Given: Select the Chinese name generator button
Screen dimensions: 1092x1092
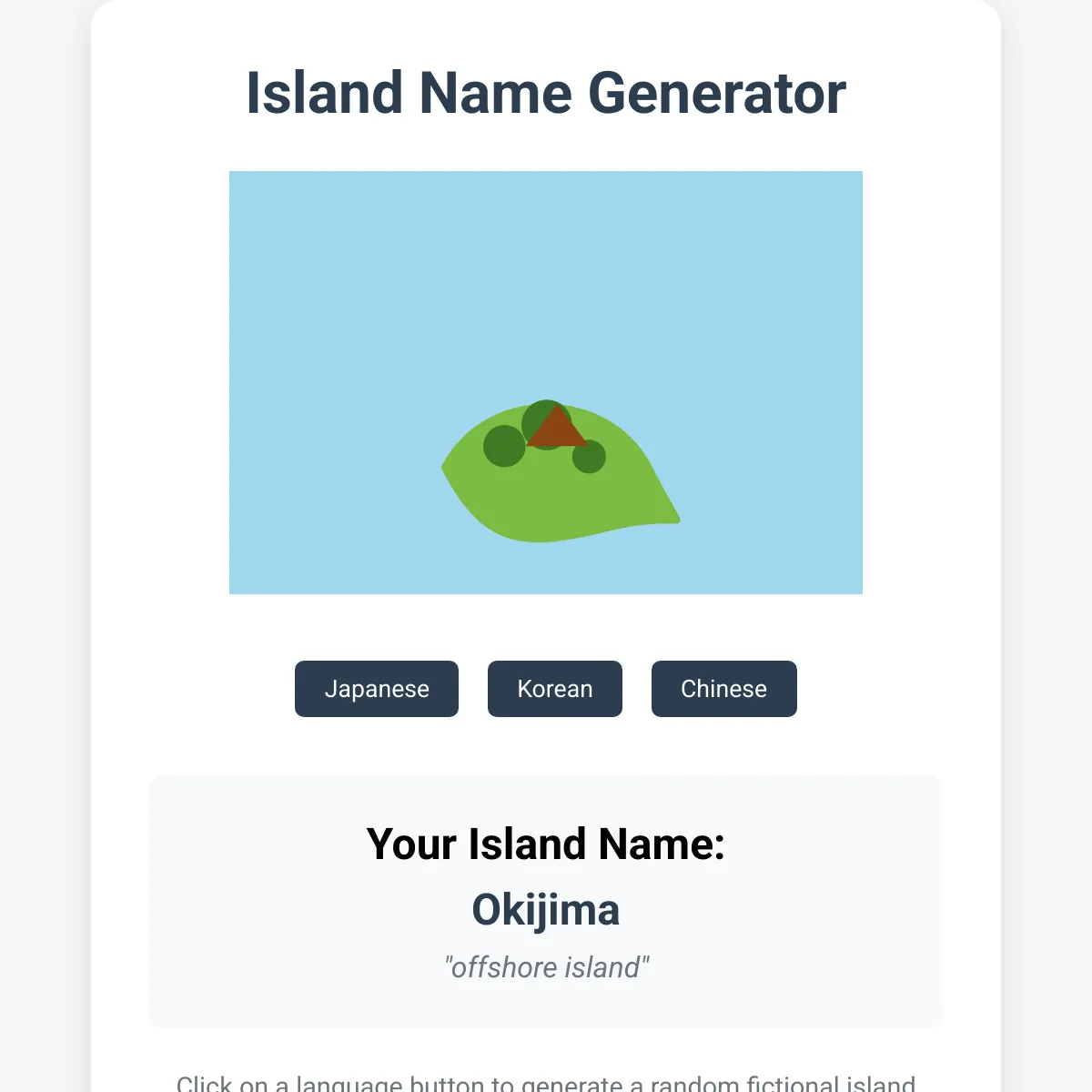Looking at the screenshot, I should click(x=724, y=689).
